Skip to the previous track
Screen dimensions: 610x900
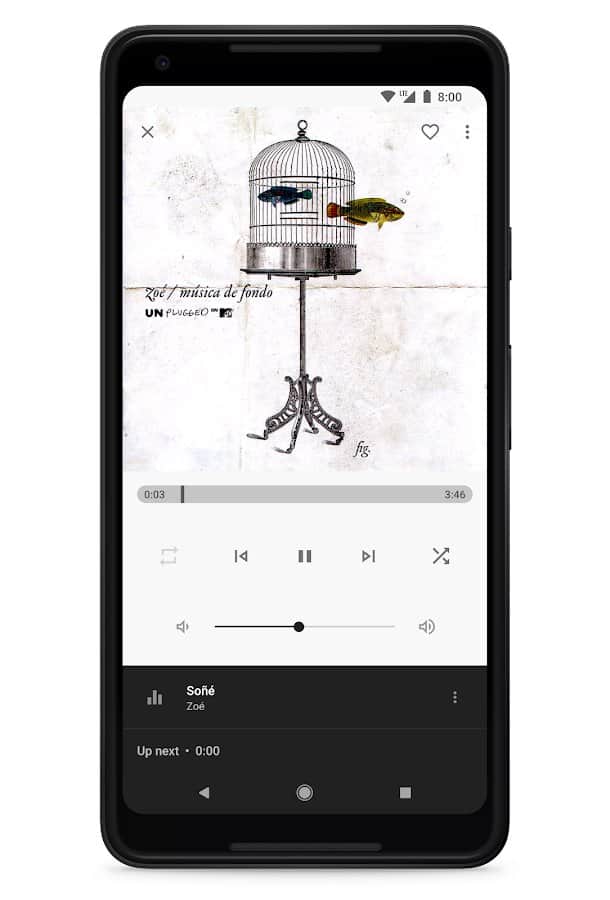241,556
